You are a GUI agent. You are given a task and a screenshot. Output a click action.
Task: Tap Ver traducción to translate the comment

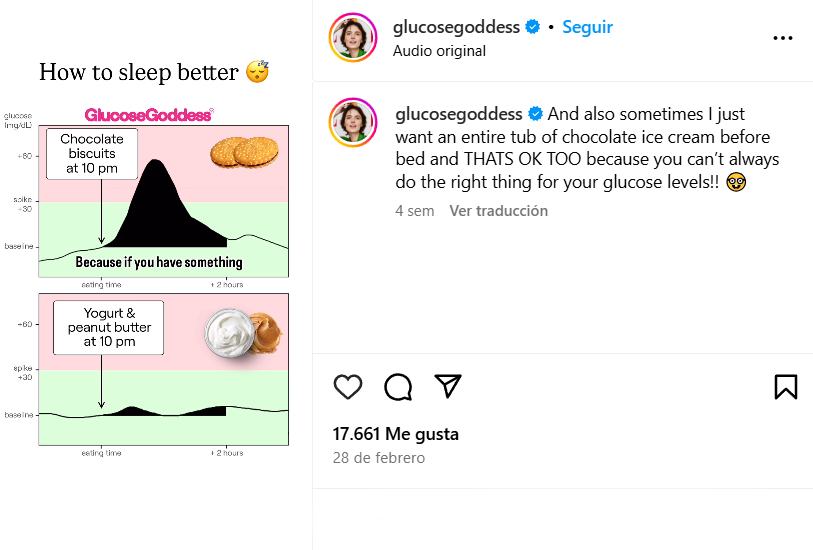click(x=498, y=211)
